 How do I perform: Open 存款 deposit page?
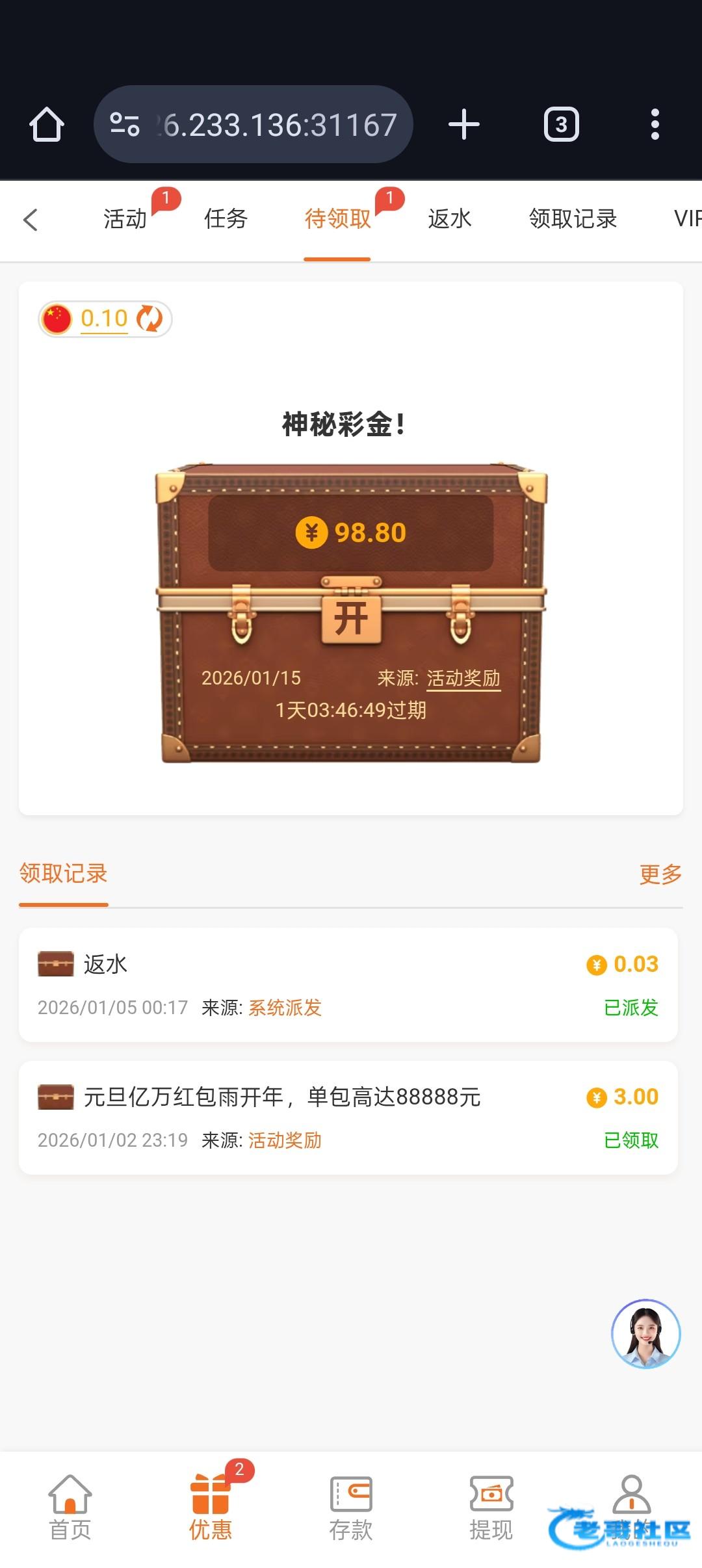click(x=351, y=1508)
